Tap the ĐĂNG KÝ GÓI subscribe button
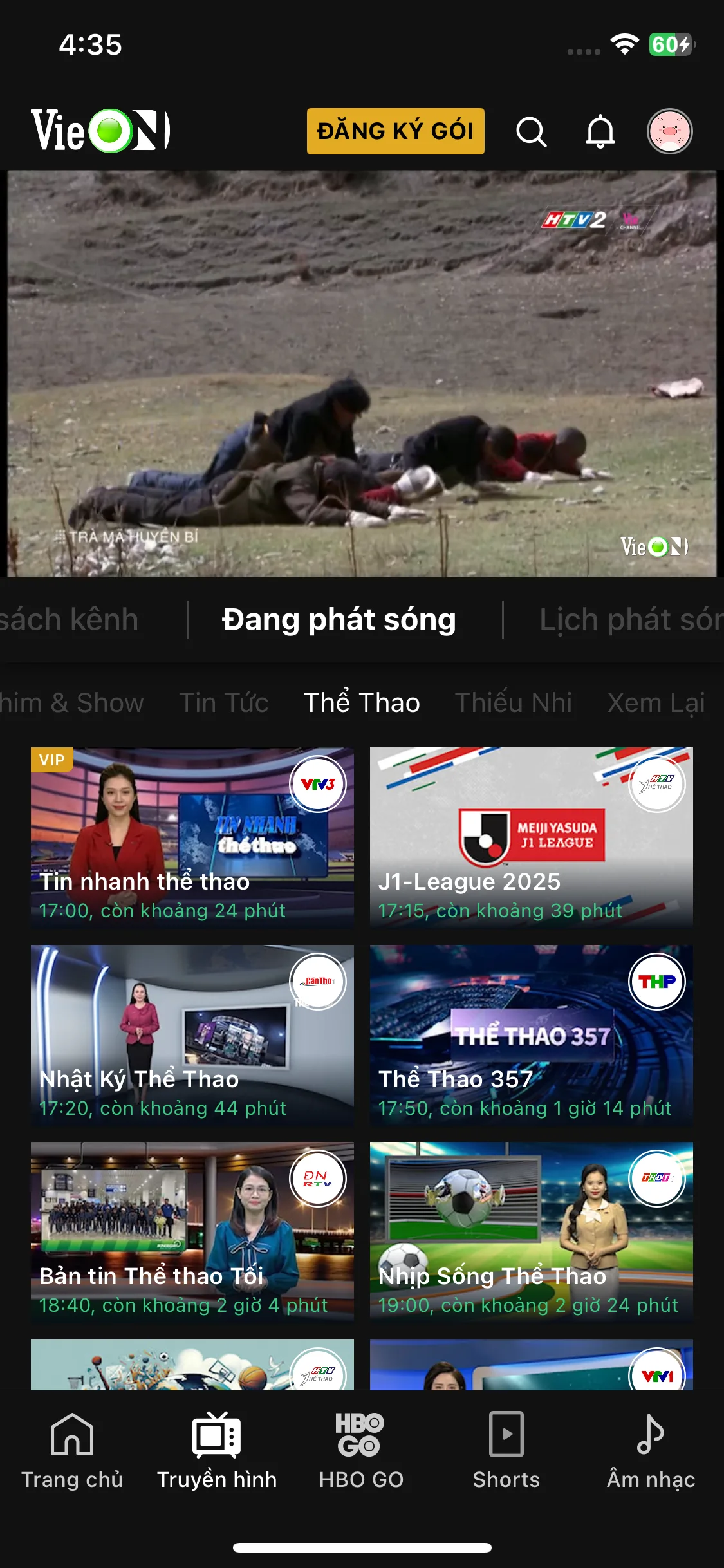Screen dimensions: 724x1568 (x=395, y=131)
